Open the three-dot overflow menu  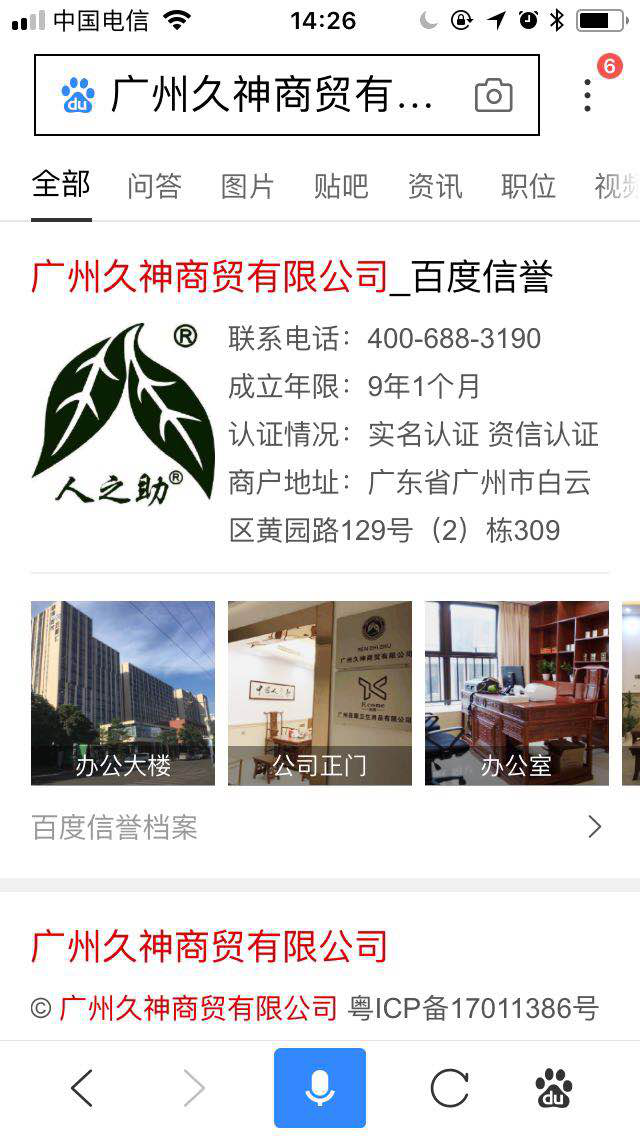(x=587, y=95)
